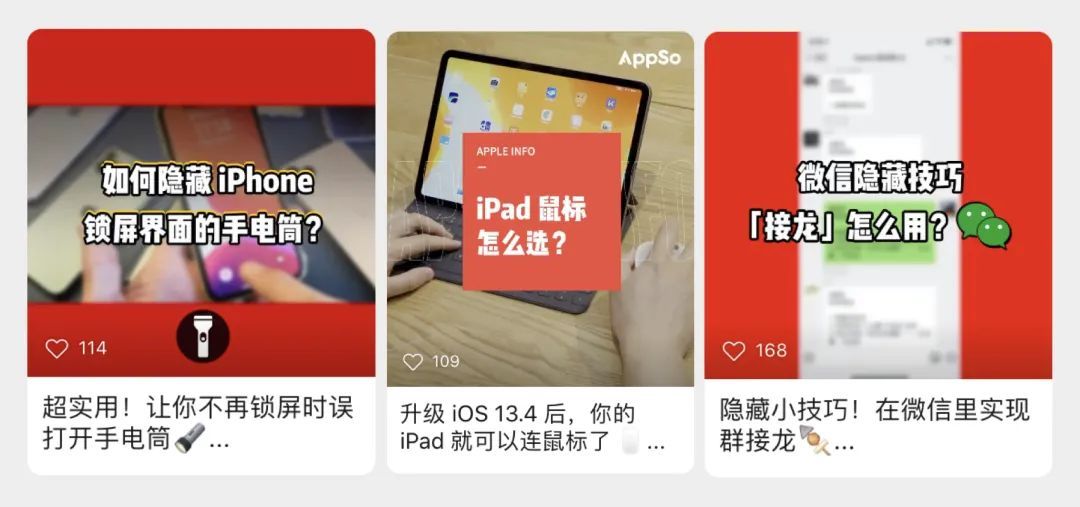
Task: Like the WeChat 接龙 video with 168 likes
Action: 734,350
